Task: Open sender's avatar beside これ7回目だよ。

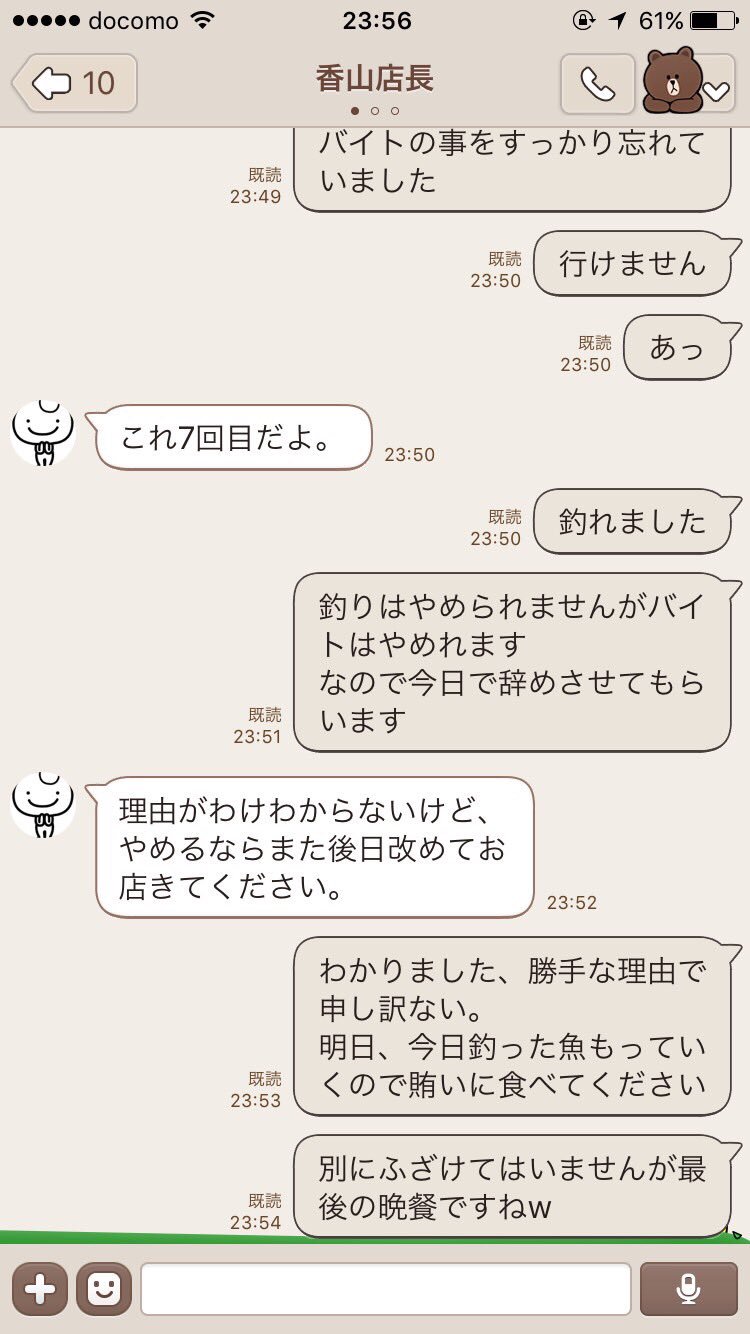Action: coord(43,432)
